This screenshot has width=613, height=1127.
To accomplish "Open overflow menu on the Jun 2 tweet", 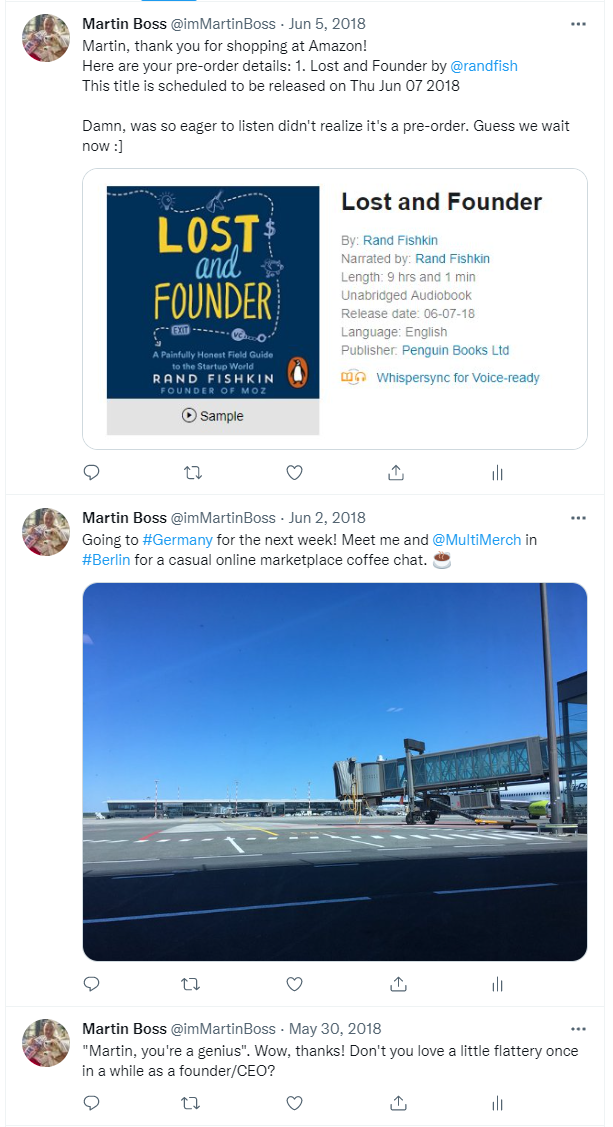I will (579, 518).
